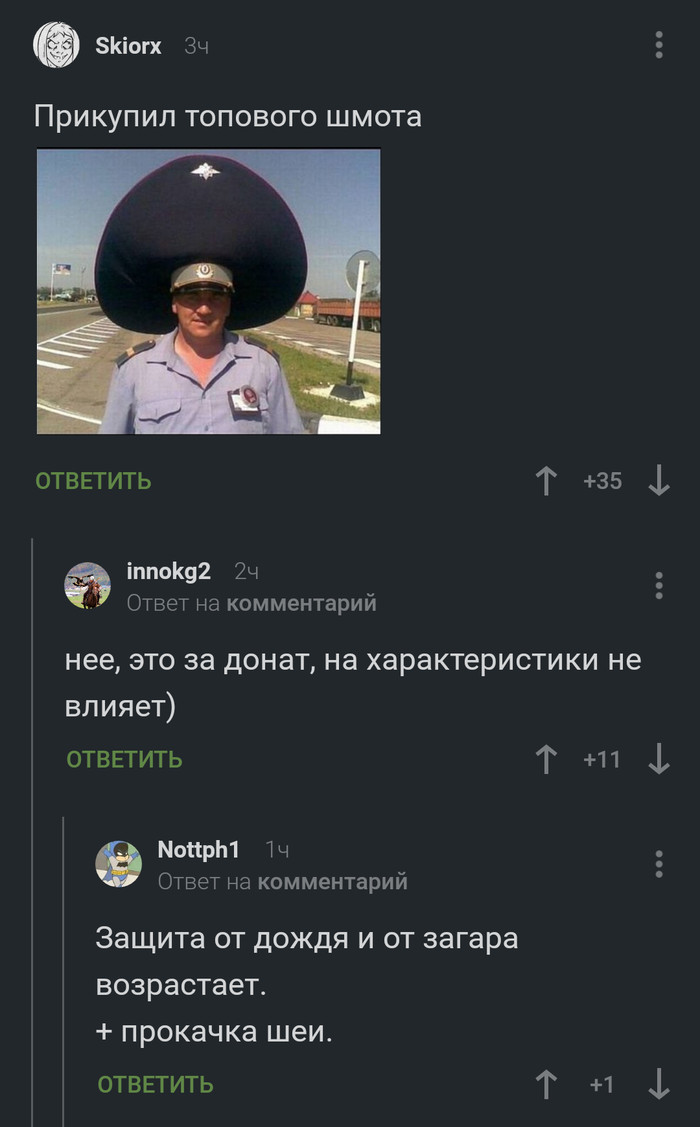This screenshot has height=1127, width=700.
Task: Open overflow menu on Nottph1's comment
Action: coord(658,863)
